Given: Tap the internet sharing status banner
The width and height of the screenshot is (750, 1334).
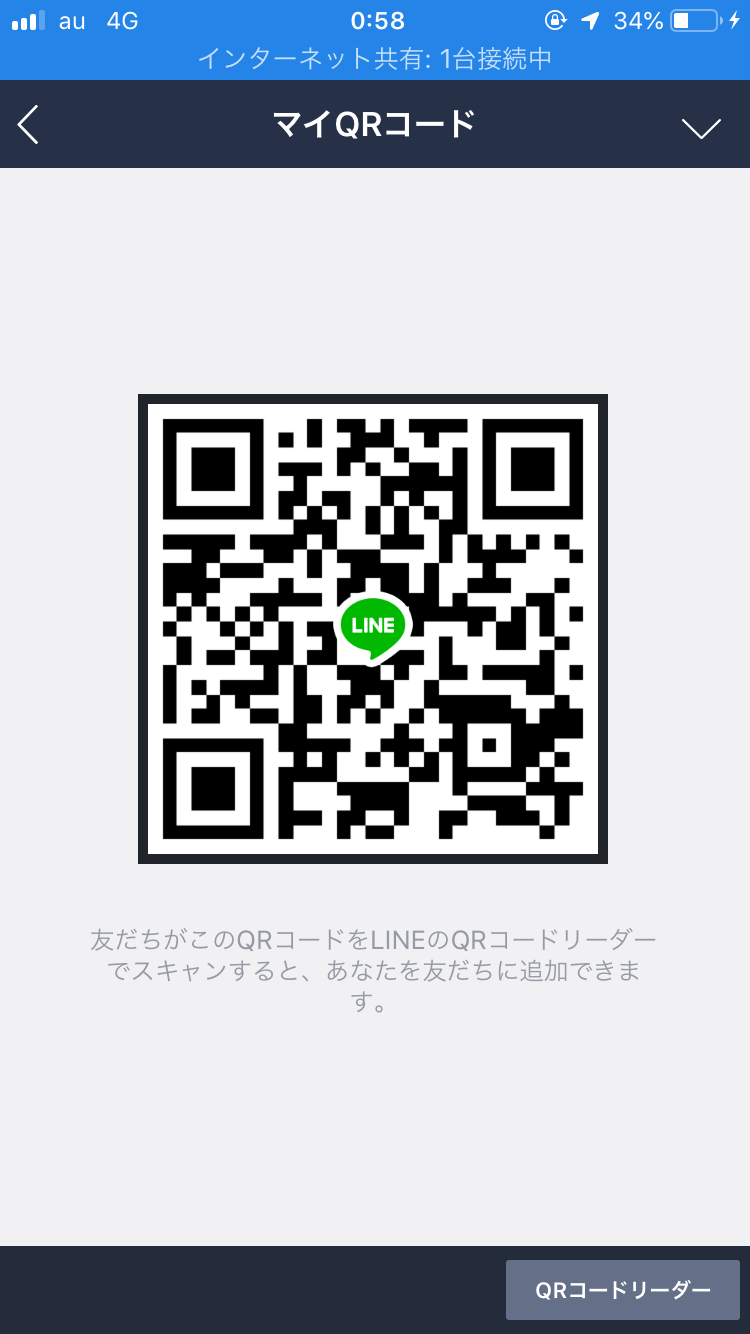Looking at the screenshot, I should point(375,59).
